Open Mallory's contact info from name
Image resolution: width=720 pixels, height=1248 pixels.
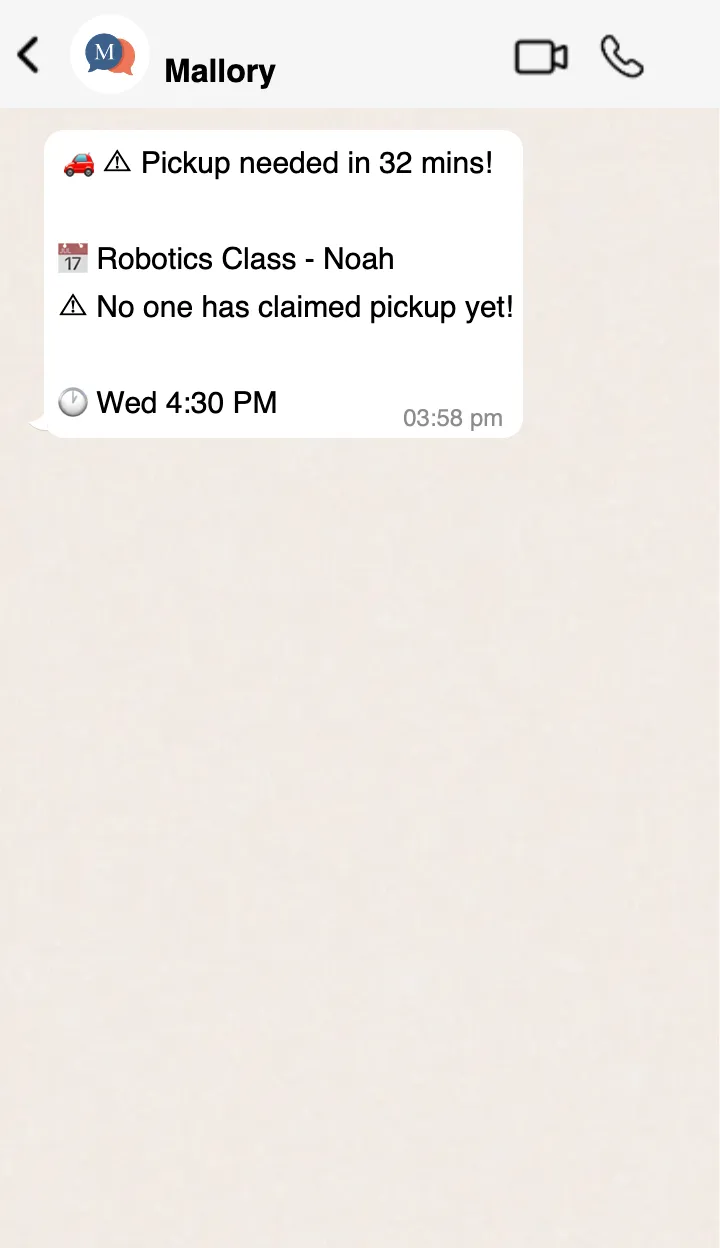(220, 71)
